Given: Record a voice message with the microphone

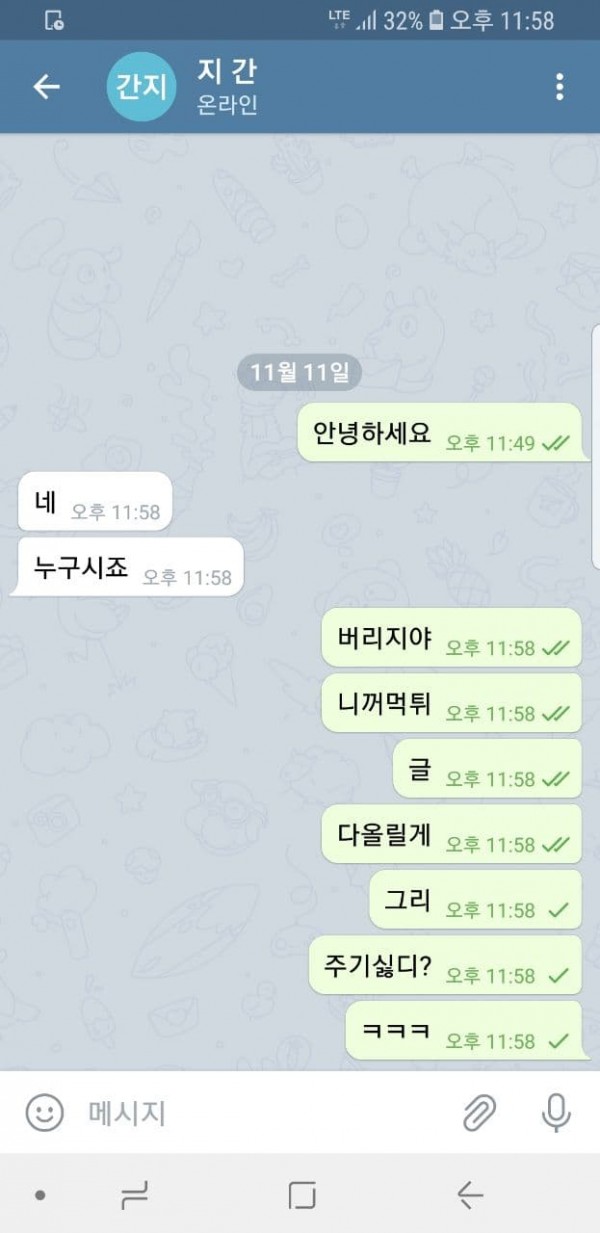Looking at the screenshot, I should coord(556,1112).
